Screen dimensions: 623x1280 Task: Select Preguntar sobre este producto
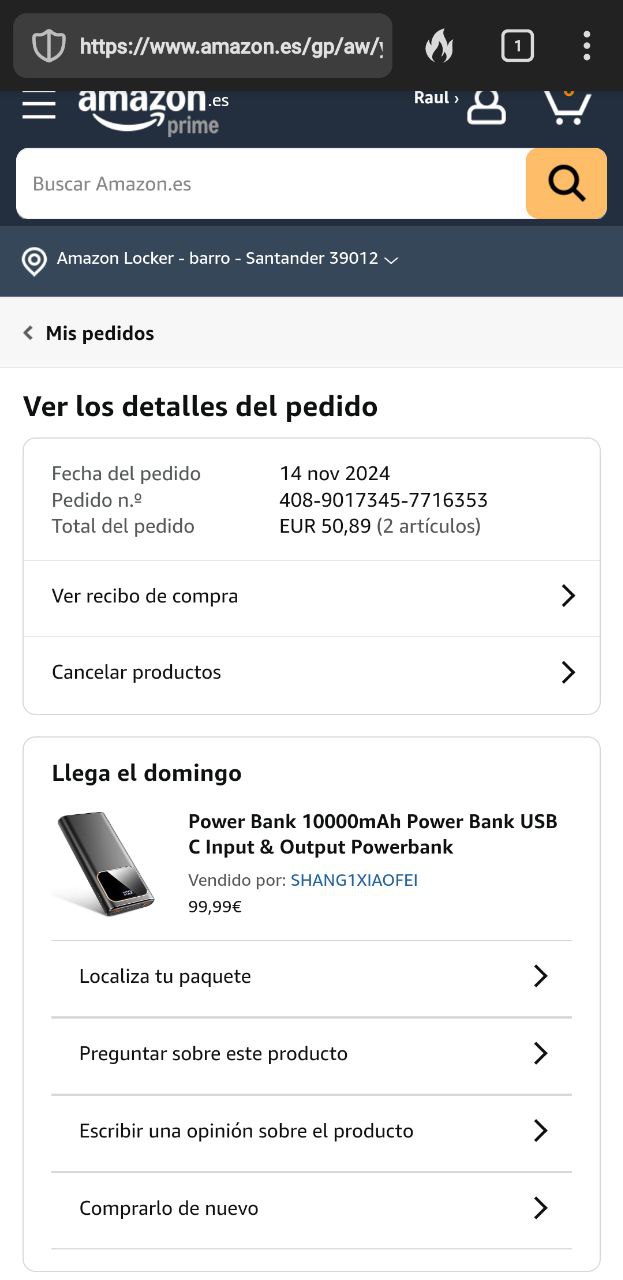point(311,1054)
